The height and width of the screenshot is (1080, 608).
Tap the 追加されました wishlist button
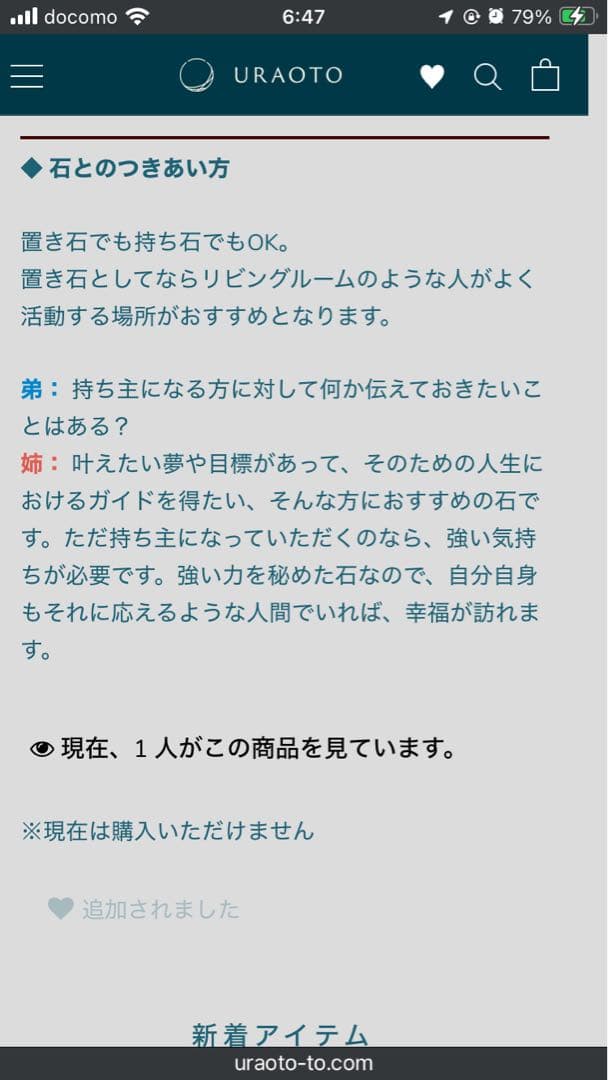(x=144, y=909)
